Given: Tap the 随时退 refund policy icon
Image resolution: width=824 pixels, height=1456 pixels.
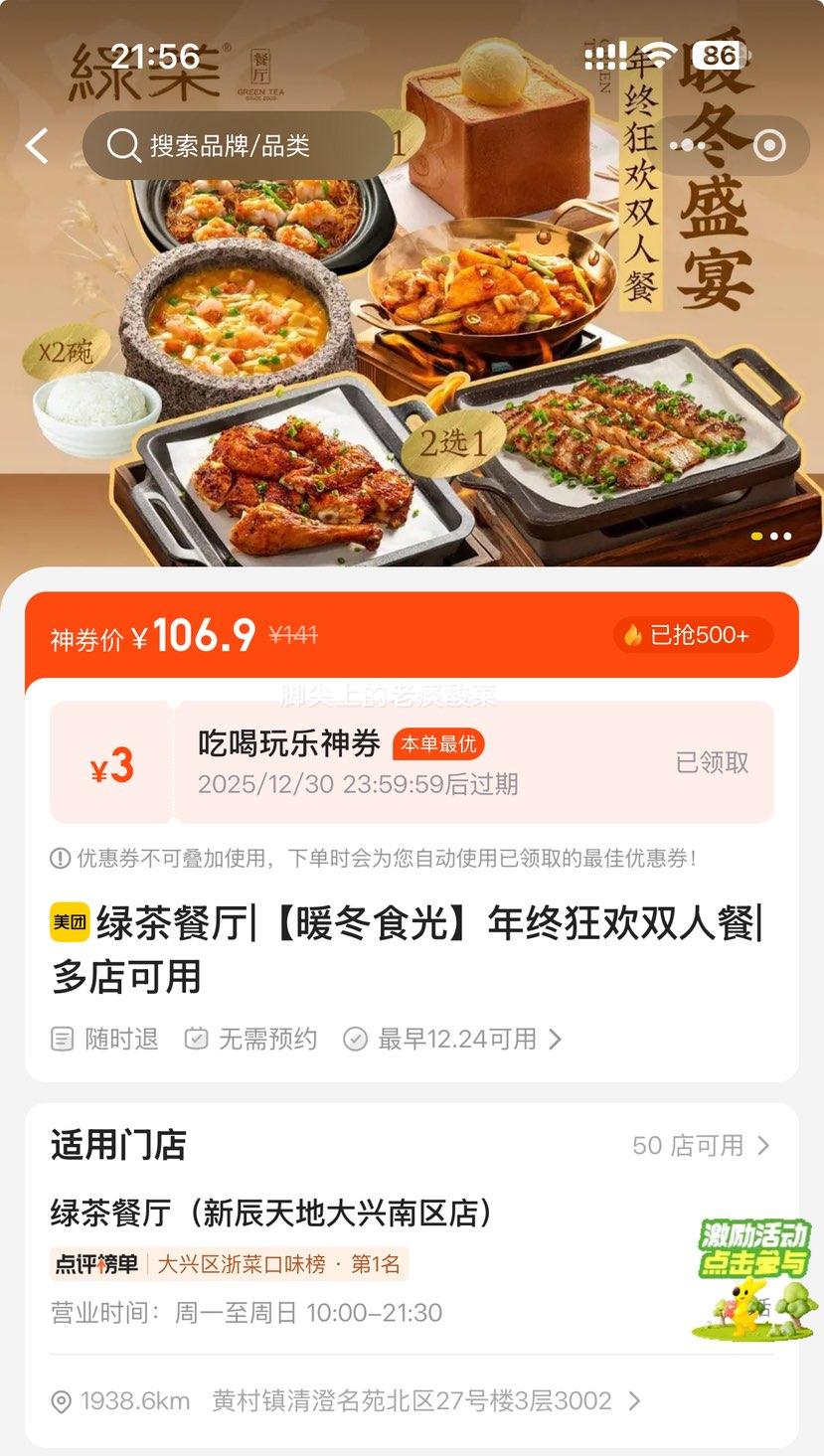Looking at the screenshot, I should point(59,1039).
